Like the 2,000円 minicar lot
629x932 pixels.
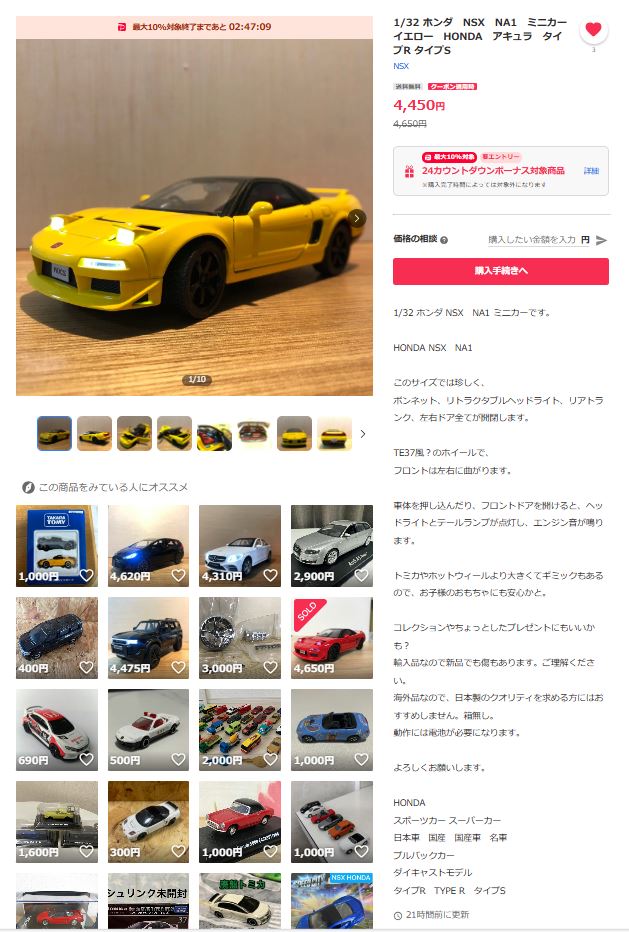(x=269, y=760)
